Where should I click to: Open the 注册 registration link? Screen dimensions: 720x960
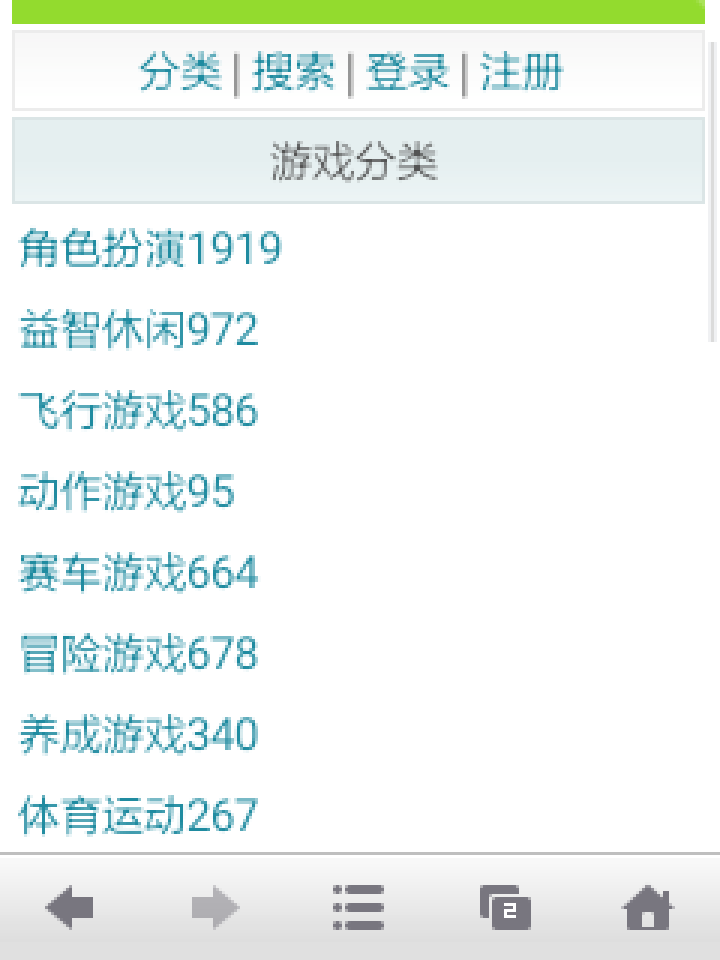(x=521, y=73)
